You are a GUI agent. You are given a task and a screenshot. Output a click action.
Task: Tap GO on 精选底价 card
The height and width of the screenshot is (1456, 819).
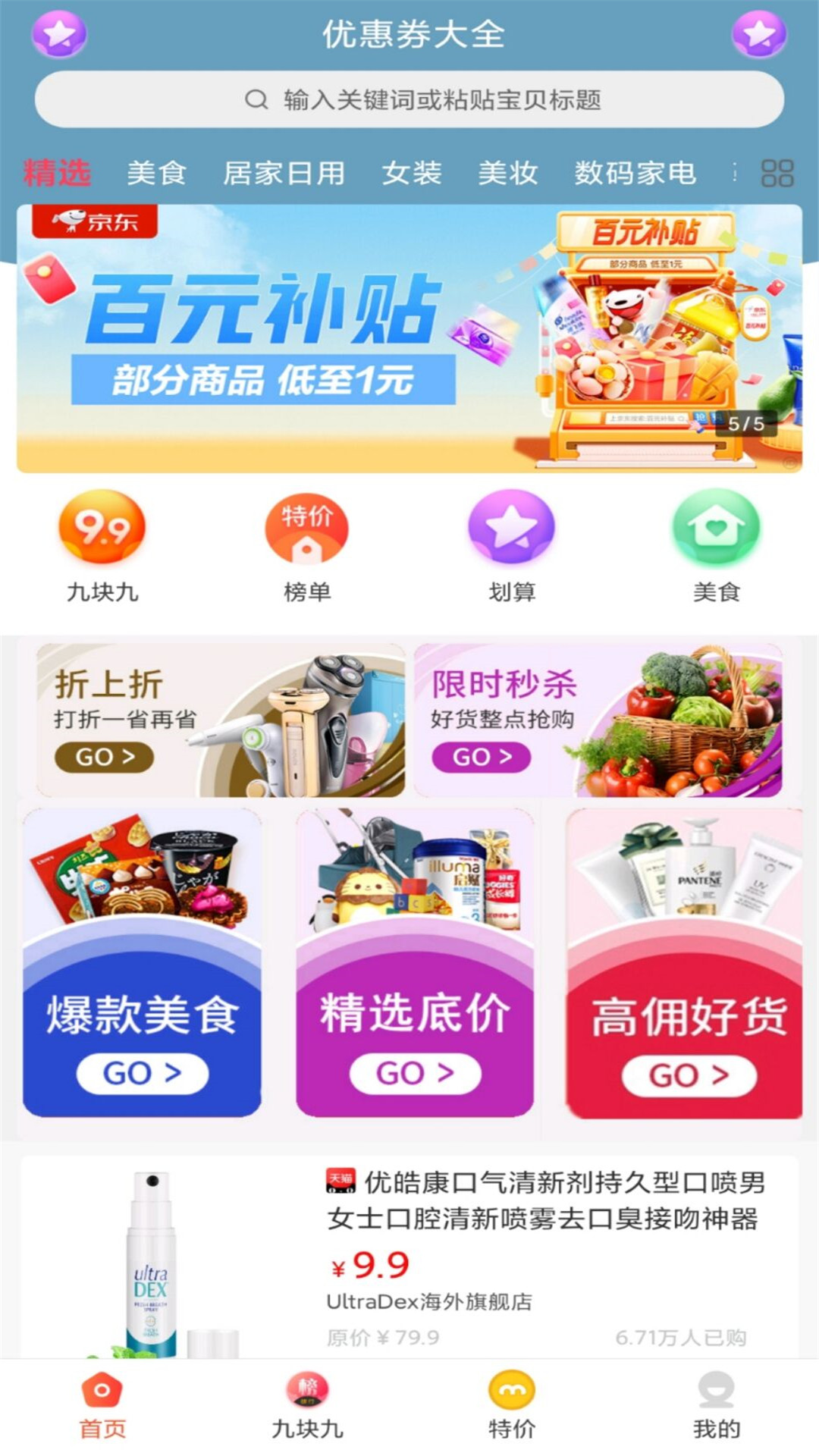point(415,1074)
